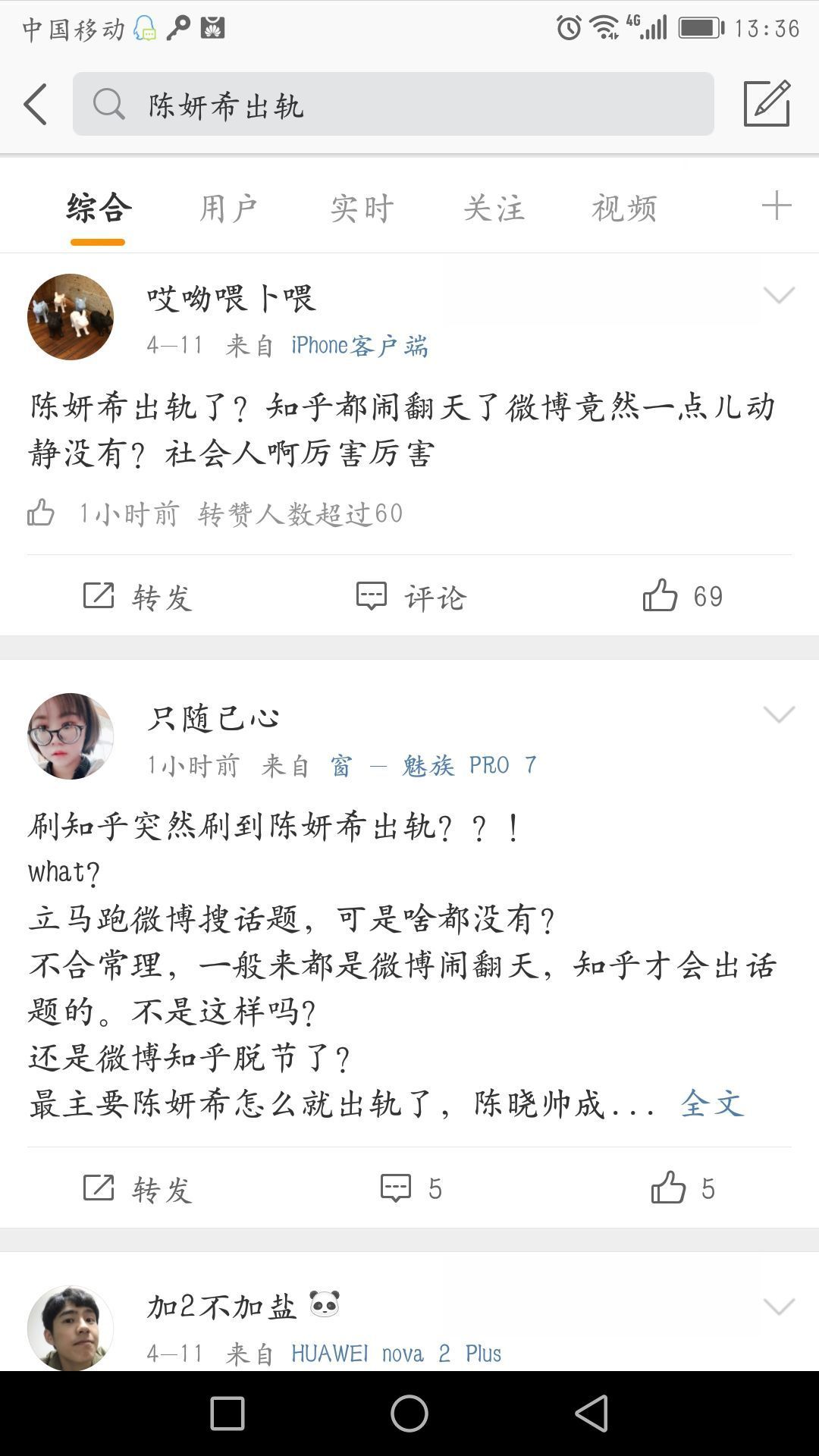The width and height of the screenshot is (819, 1456).
Task: Compose a new Weibo post
Action: point(767,104)
